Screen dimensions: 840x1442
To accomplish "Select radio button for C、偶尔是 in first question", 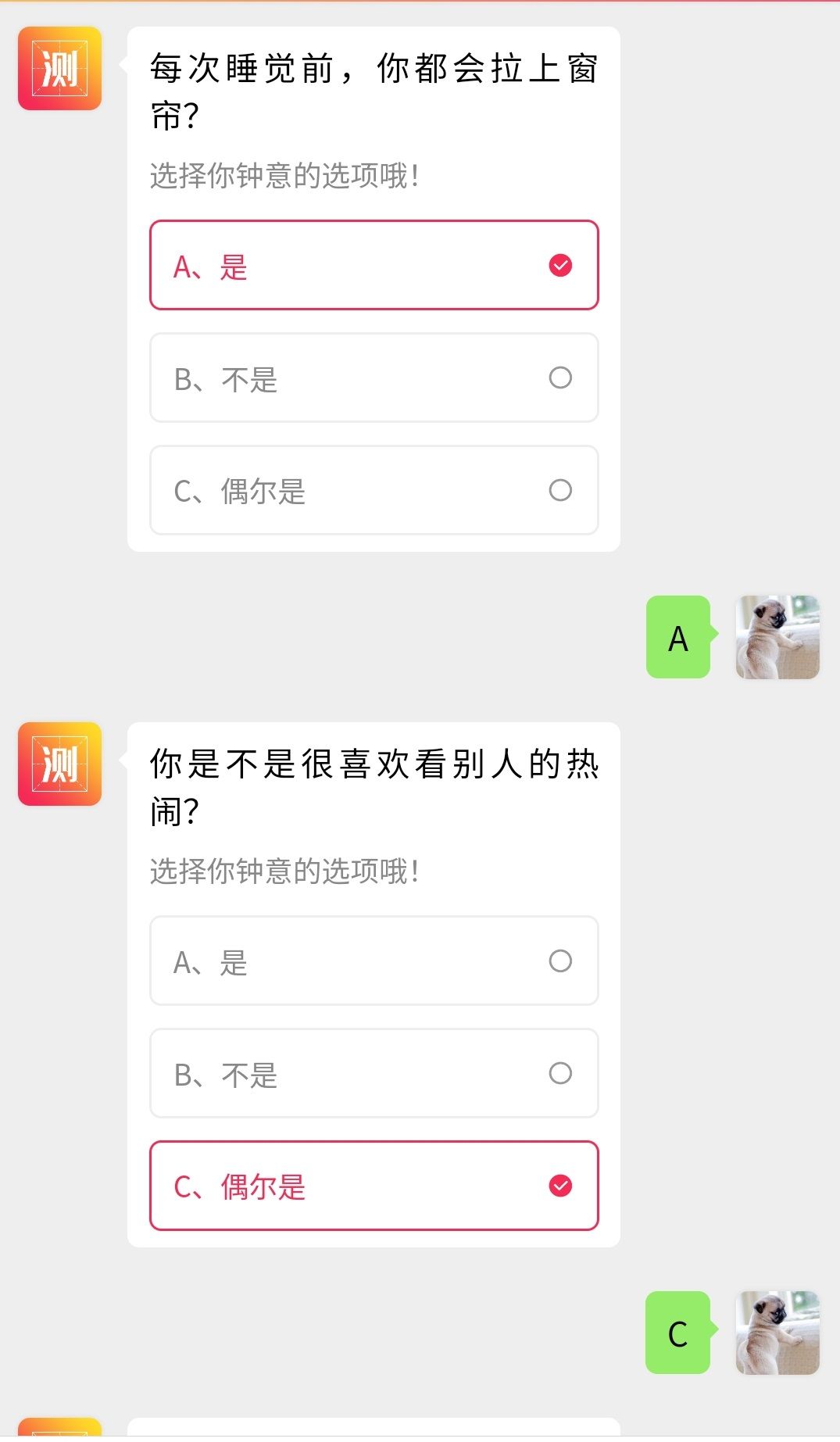I will 559,491.
